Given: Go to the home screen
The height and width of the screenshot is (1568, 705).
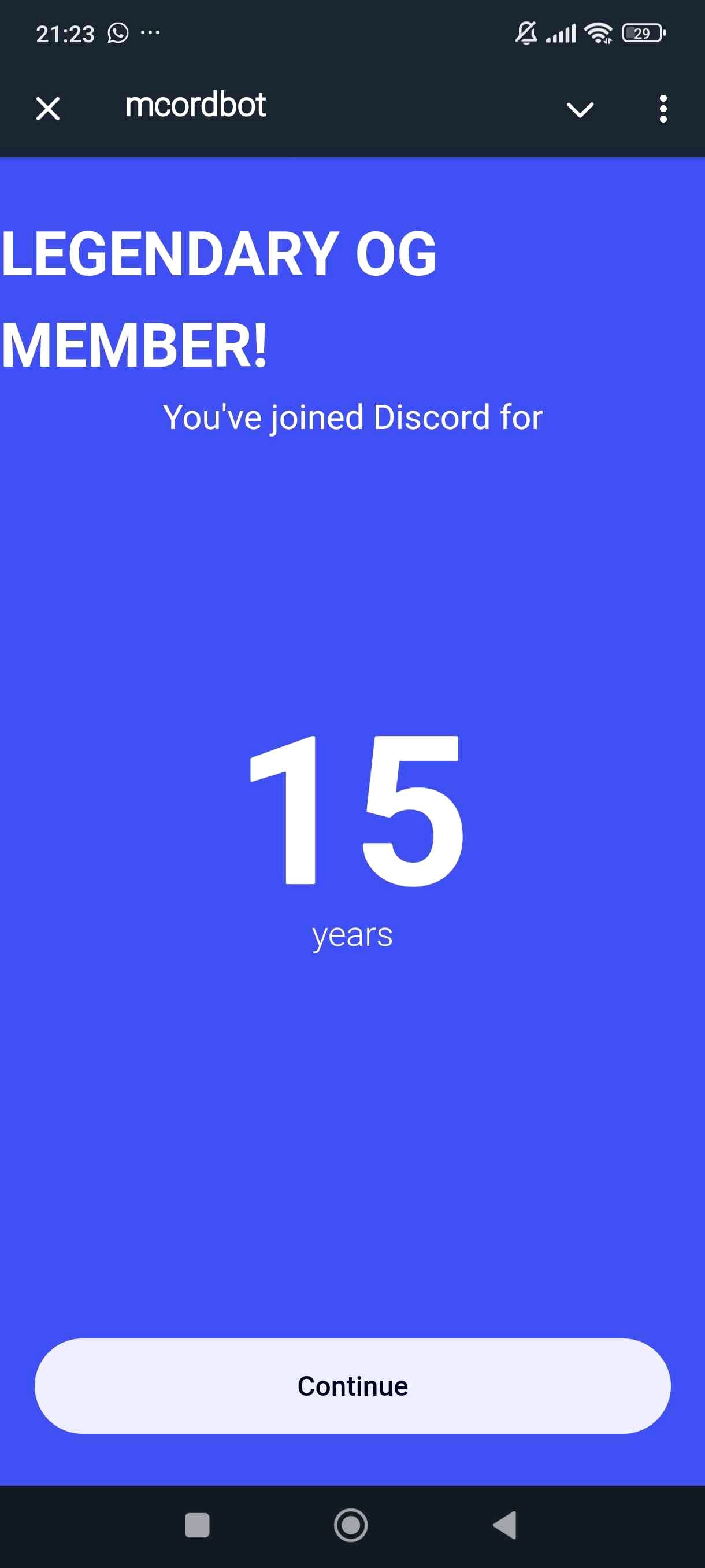Looking at the screenshot, I should pos(351,1525).
